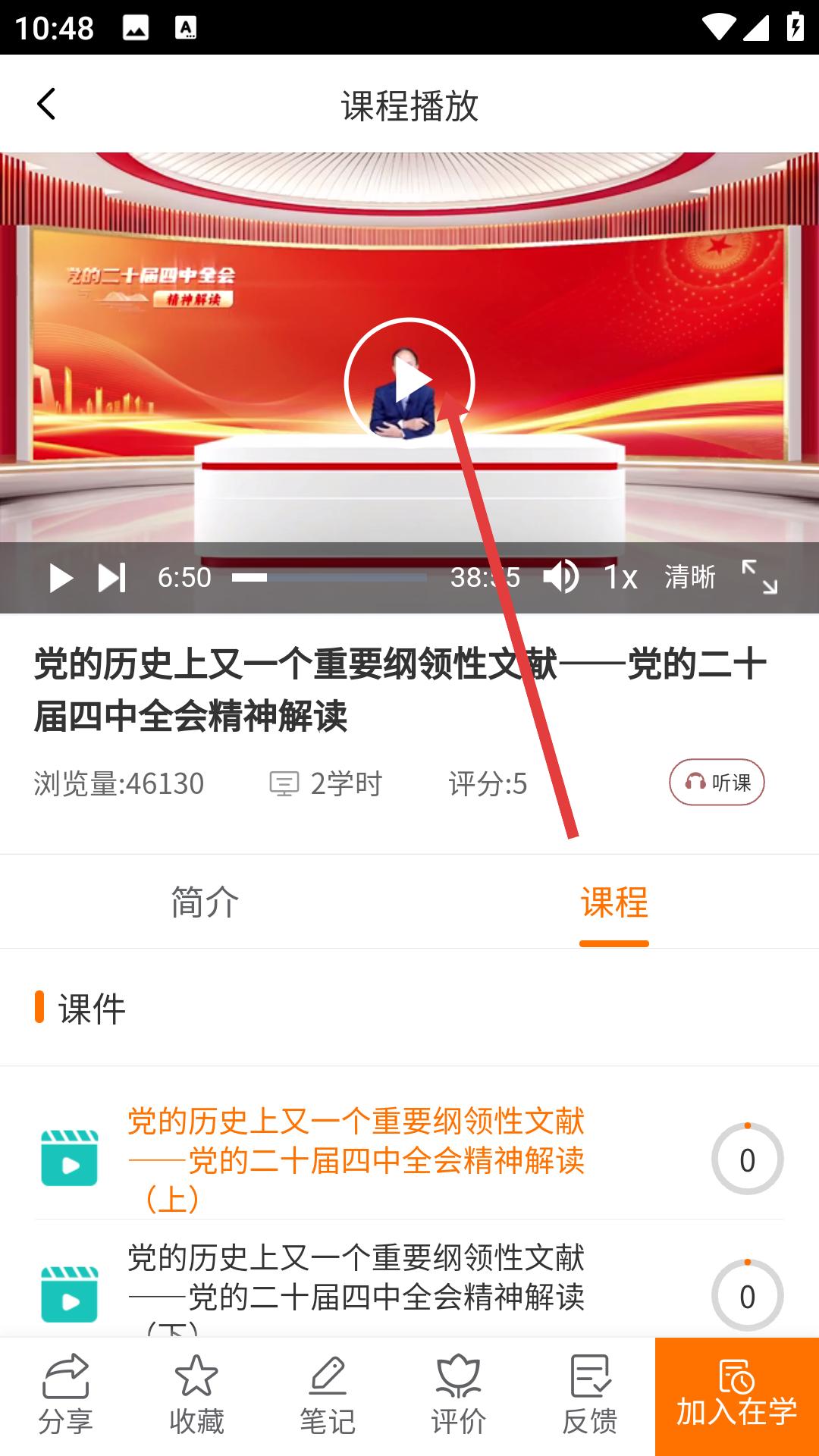Tap the video progress bar
This screenshot has width=819, height=1456.
[x=330, y=578]
